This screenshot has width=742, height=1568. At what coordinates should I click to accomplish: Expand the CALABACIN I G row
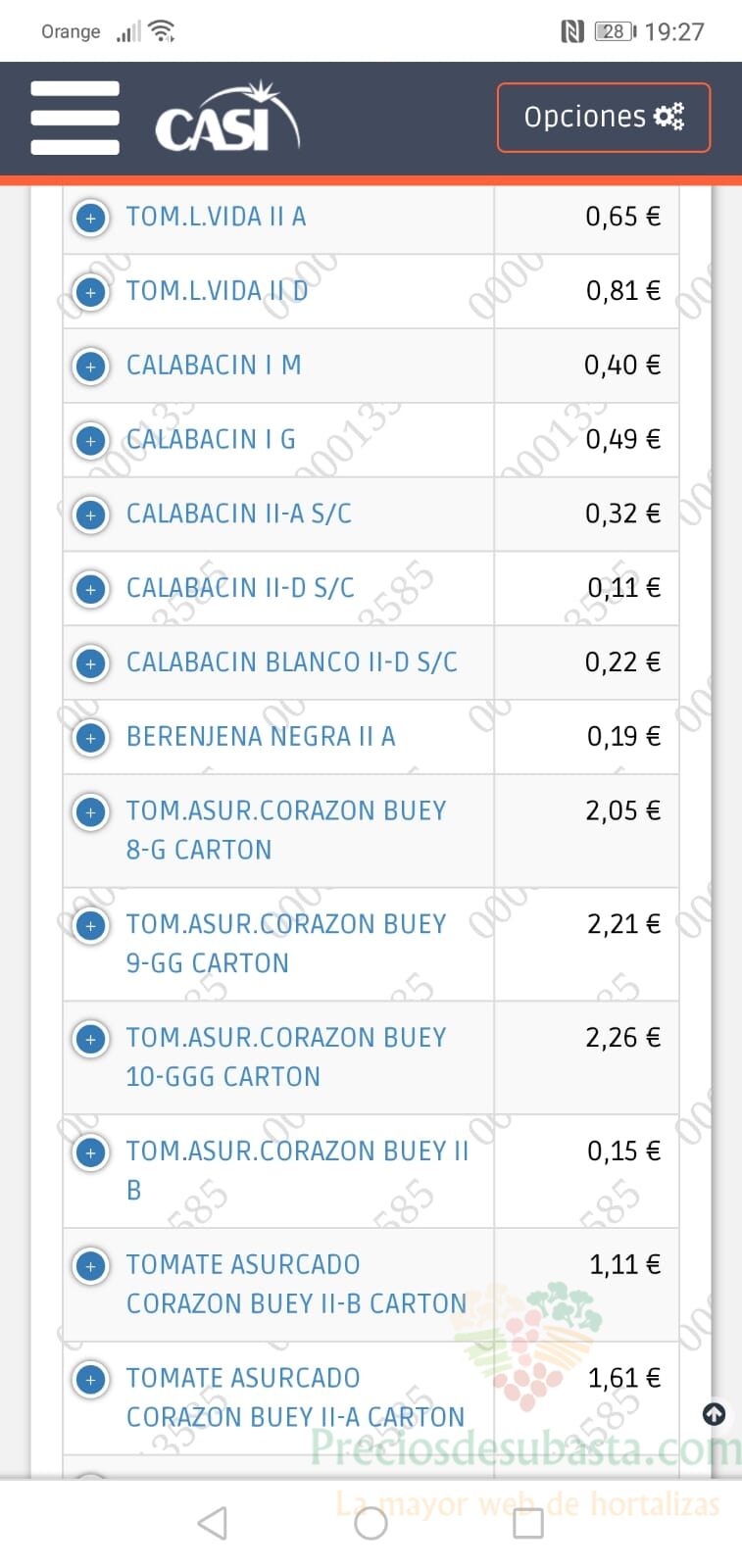(91, 441)
